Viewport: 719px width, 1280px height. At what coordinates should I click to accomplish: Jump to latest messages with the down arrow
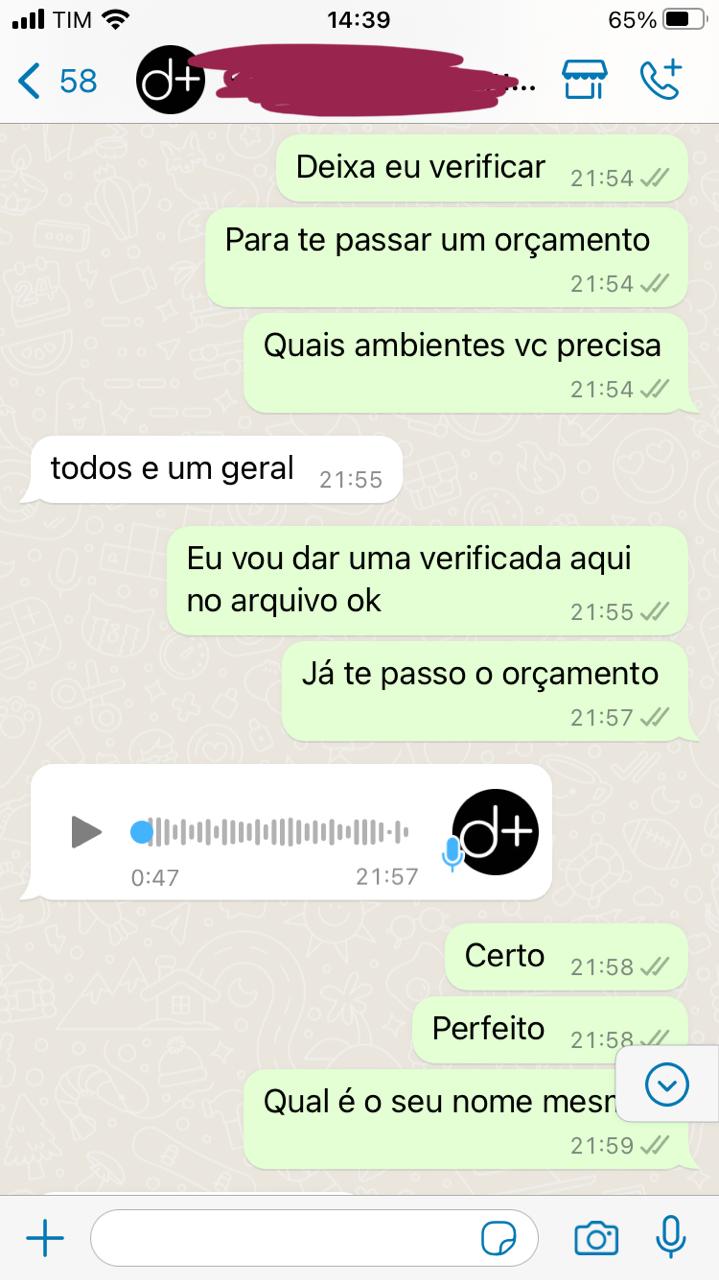click(x=666, y=1084)
